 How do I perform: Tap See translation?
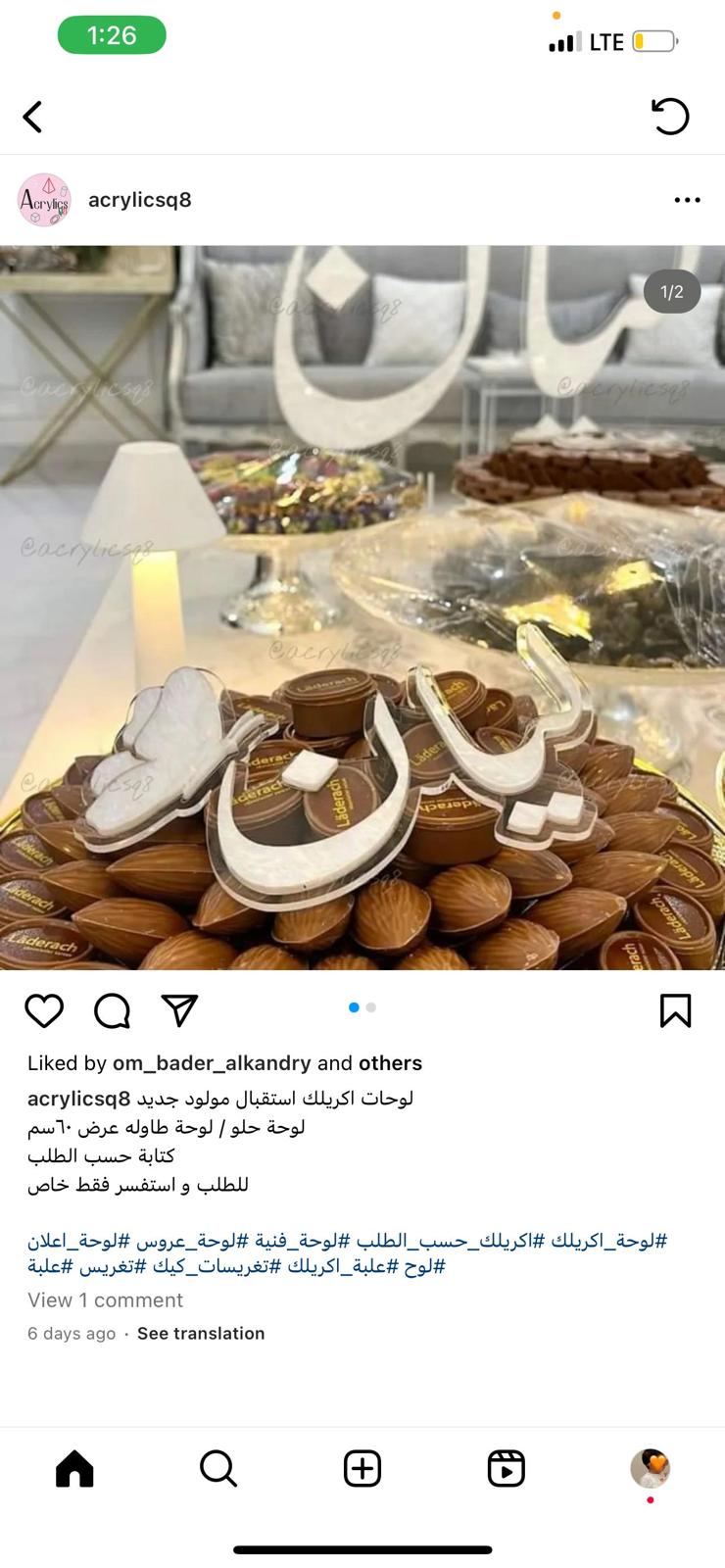click(x=201, y=1334)
